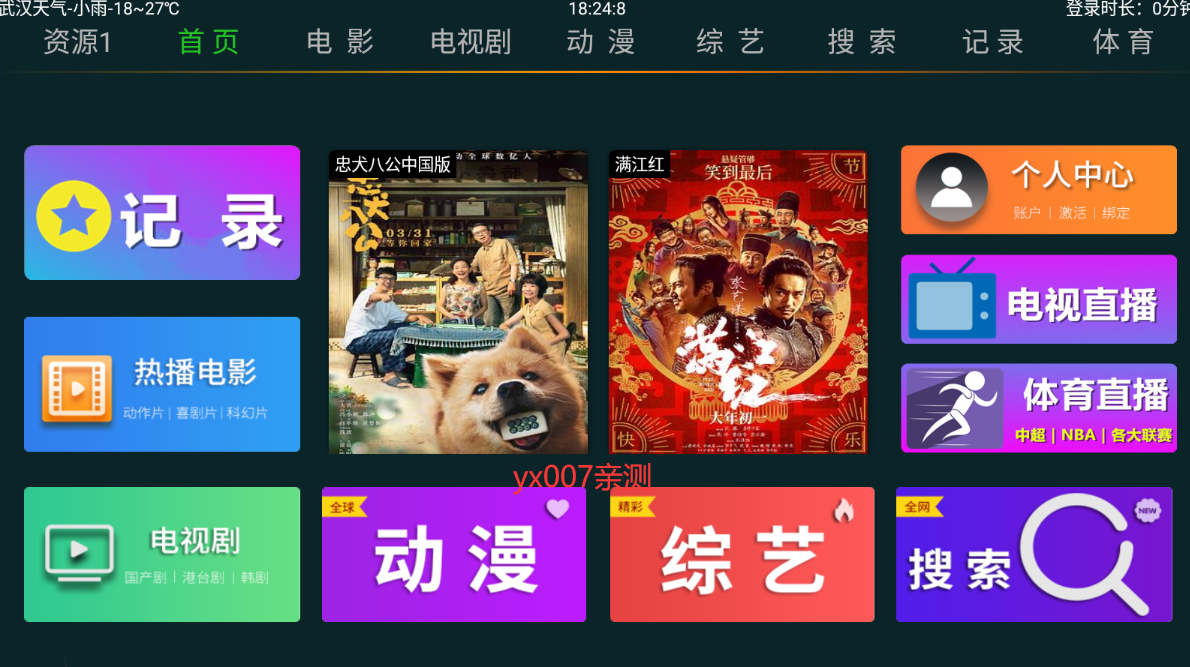Open the 满江红 movie poster
Screen dimensions: 1190x667
pos(738,303)
